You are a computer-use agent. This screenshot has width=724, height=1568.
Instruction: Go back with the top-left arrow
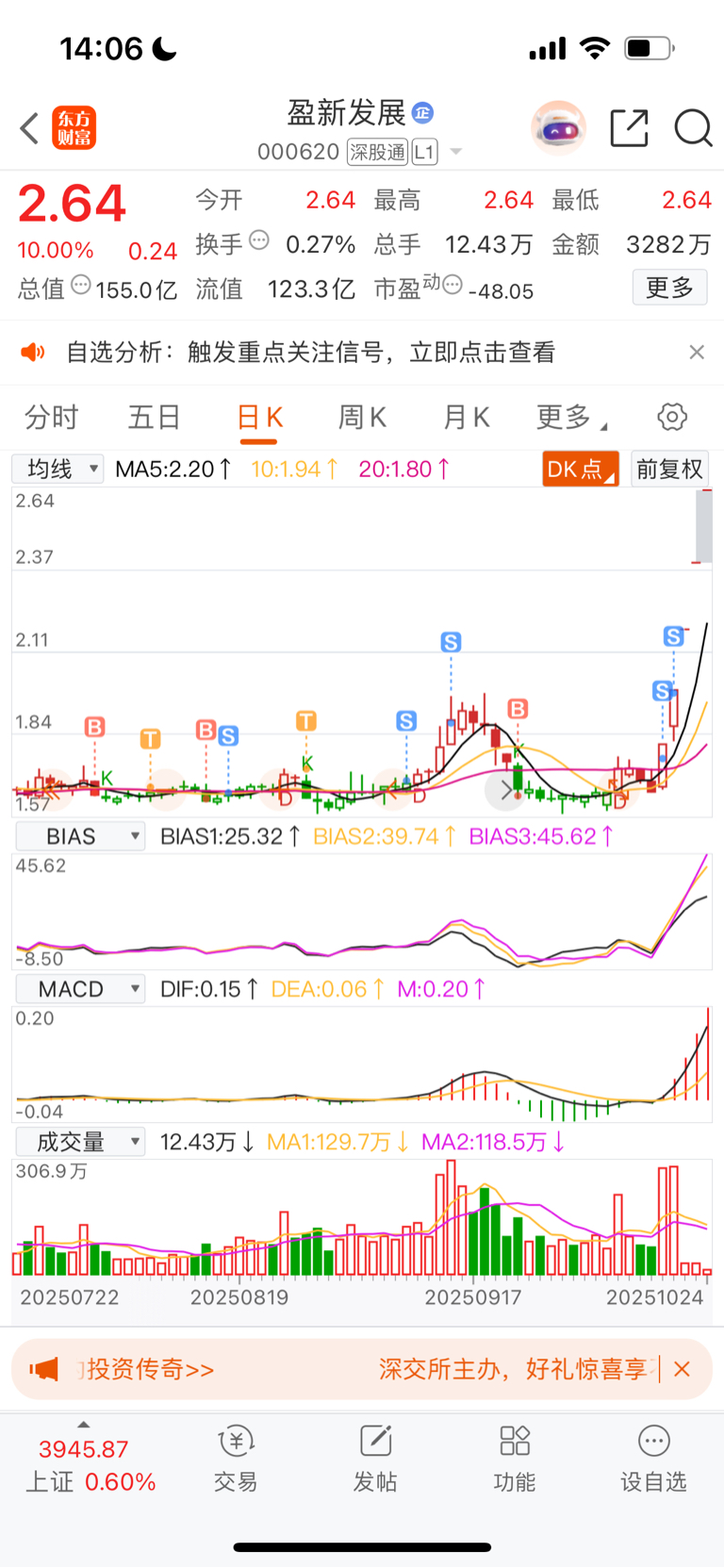(x=29, y=128)
